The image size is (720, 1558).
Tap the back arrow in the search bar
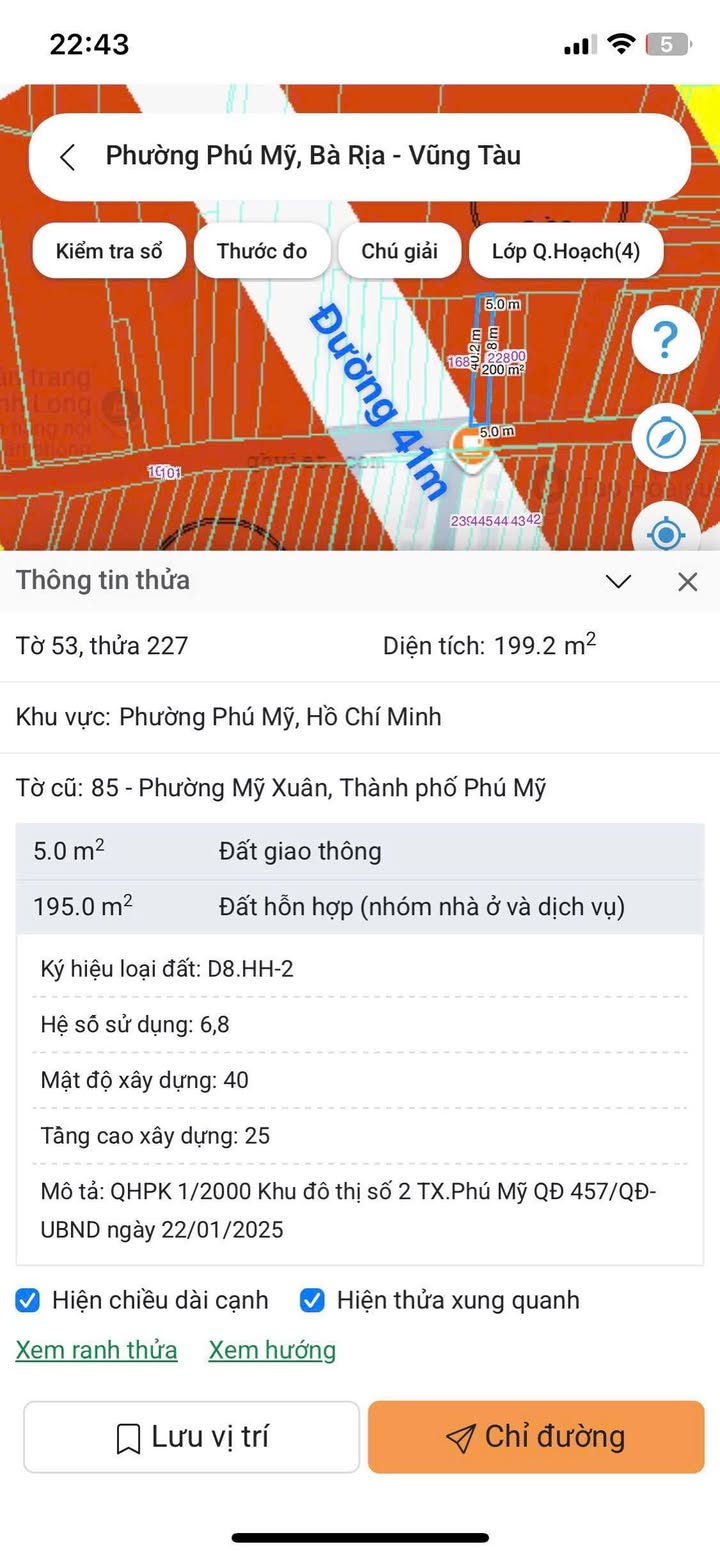(67, 157)
